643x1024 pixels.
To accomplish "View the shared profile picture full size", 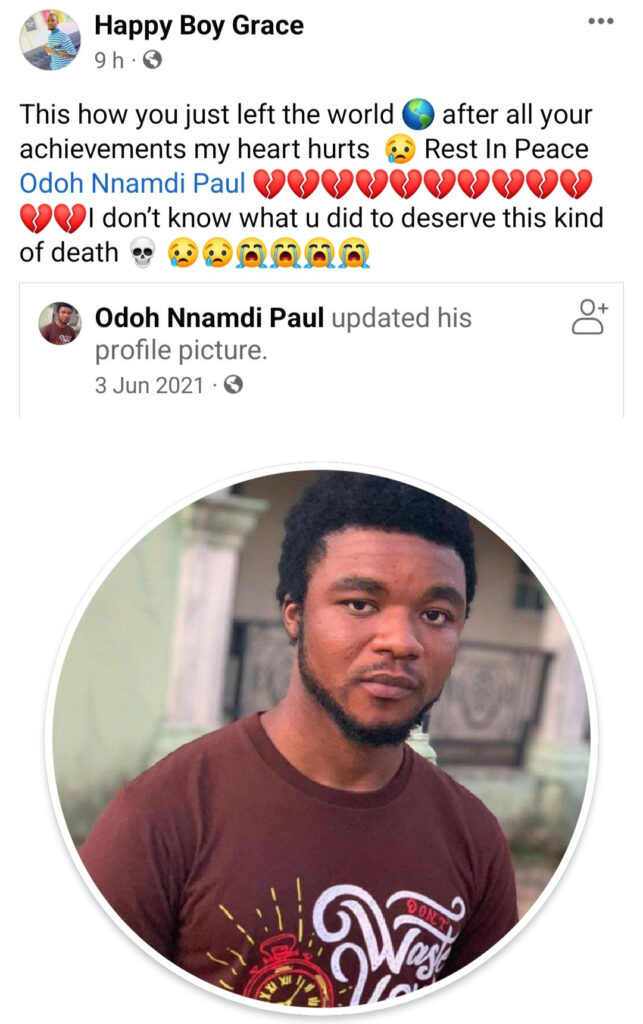I will click(320, 740).
